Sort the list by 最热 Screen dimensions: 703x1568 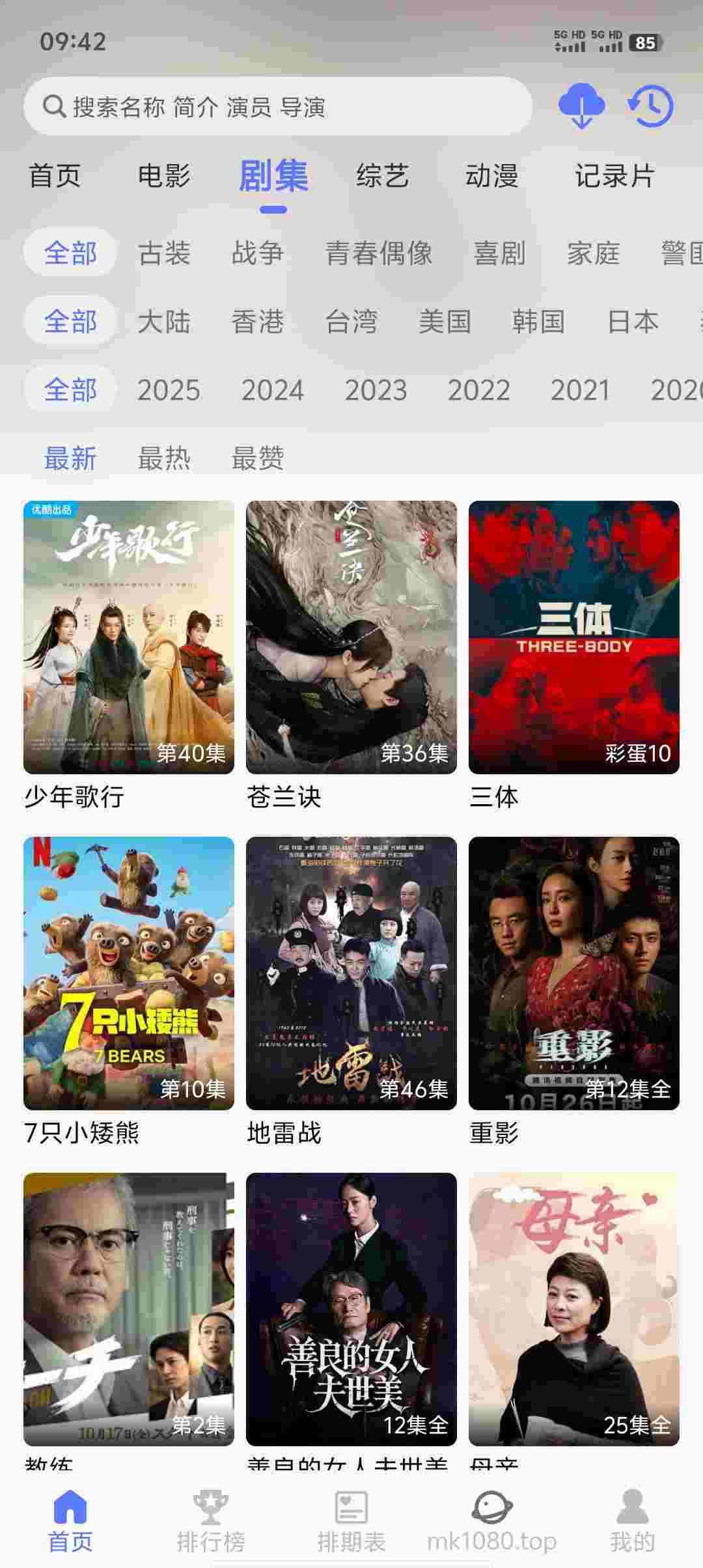coord(164,458)
